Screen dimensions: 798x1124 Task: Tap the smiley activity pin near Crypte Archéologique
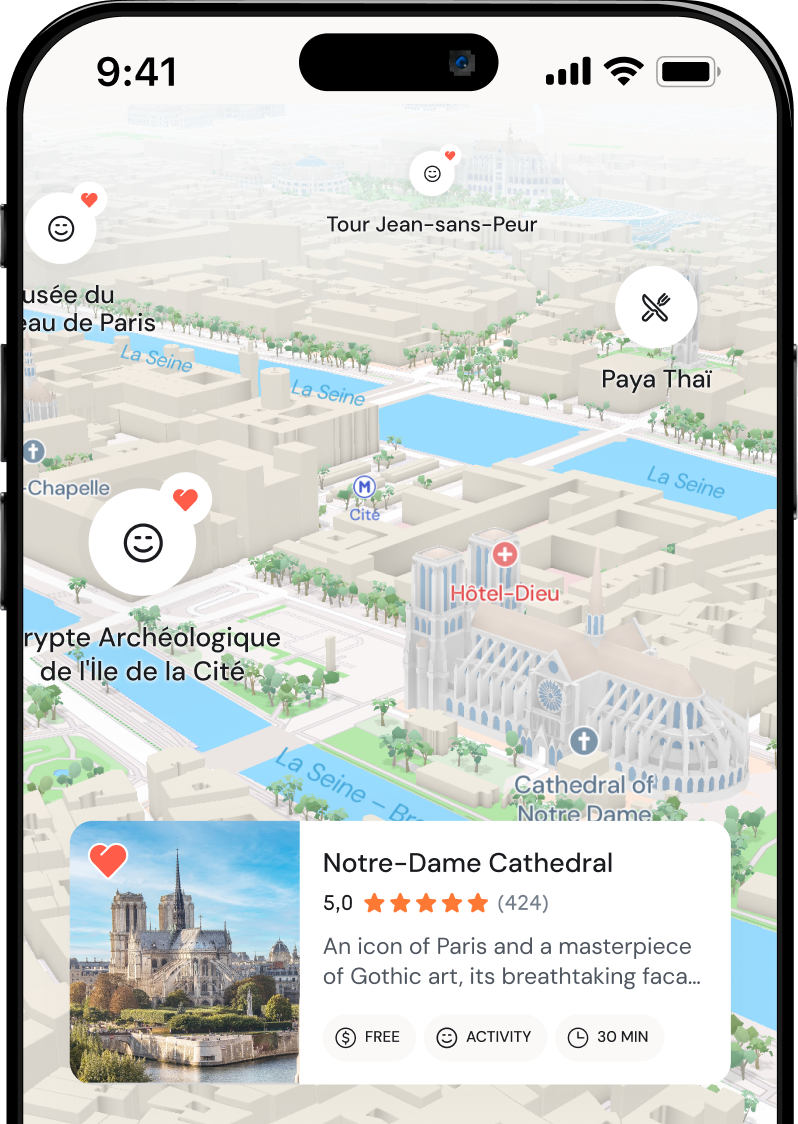point(143,543)
